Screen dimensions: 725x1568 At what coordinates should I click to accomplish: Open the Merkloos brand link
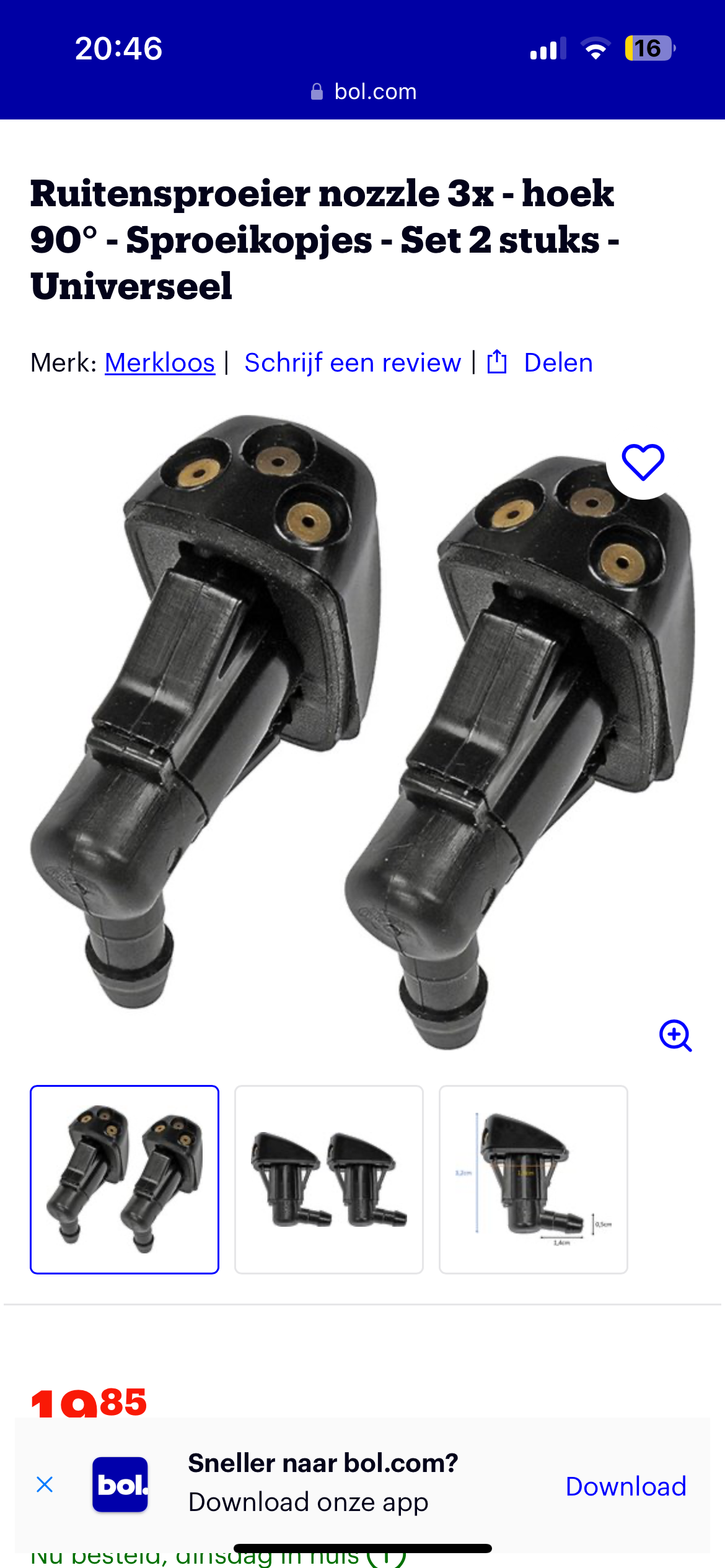point(160,363)
